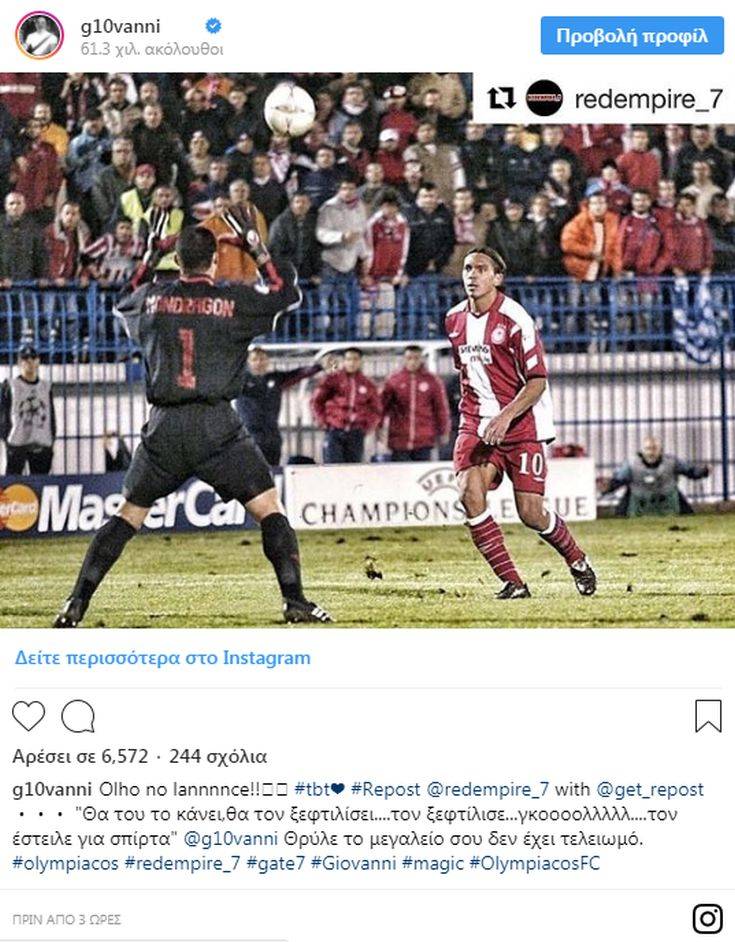Open comments via the speech bubble icon

78,716
